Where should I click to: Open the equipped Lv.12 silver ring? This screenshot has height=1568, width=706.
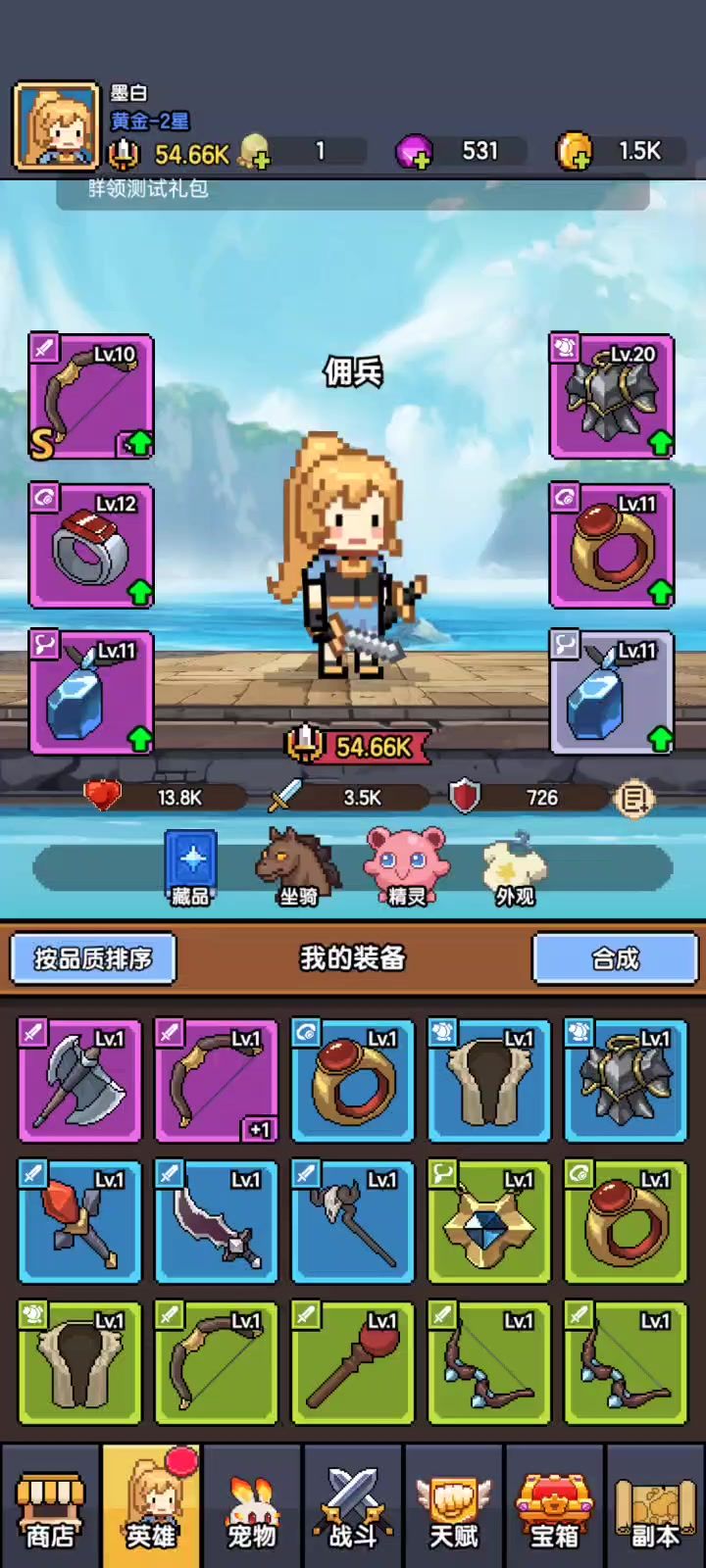(90, 546)
